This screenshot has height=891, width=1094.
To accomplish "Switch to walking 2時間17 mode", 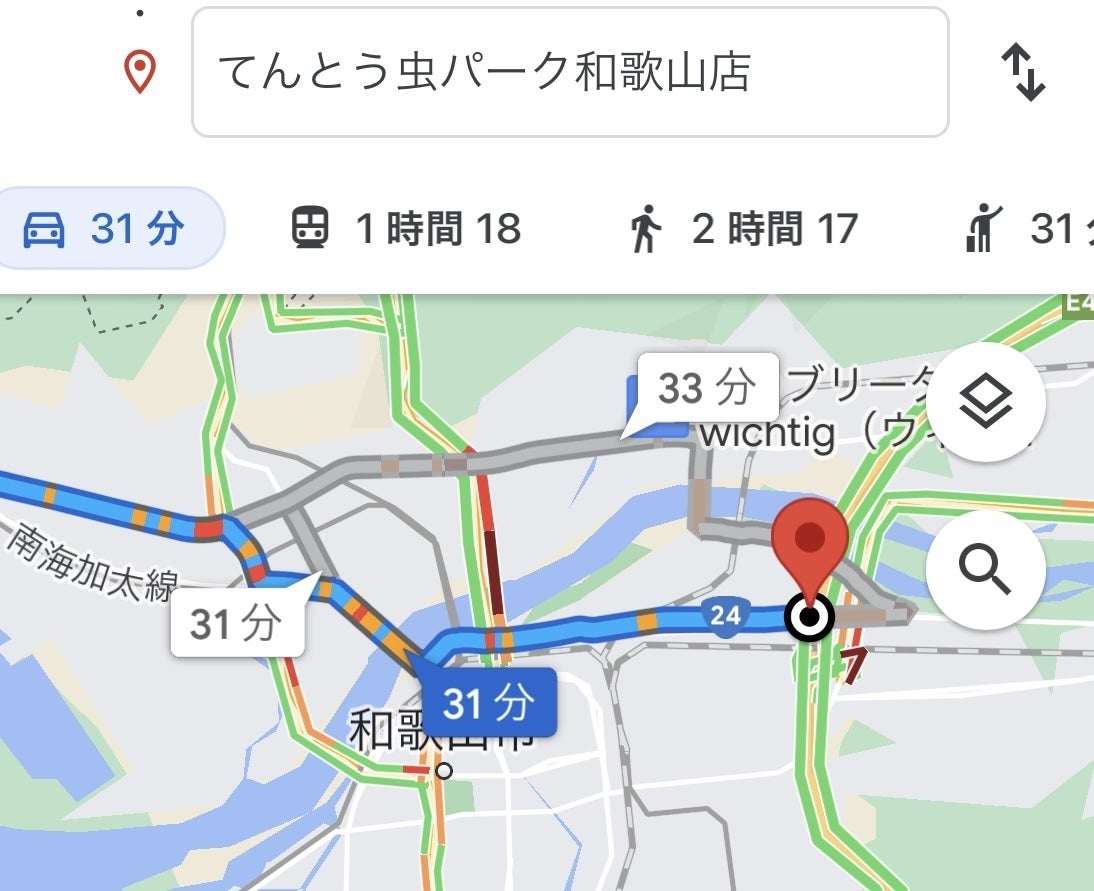I will (x=743, y=229).
